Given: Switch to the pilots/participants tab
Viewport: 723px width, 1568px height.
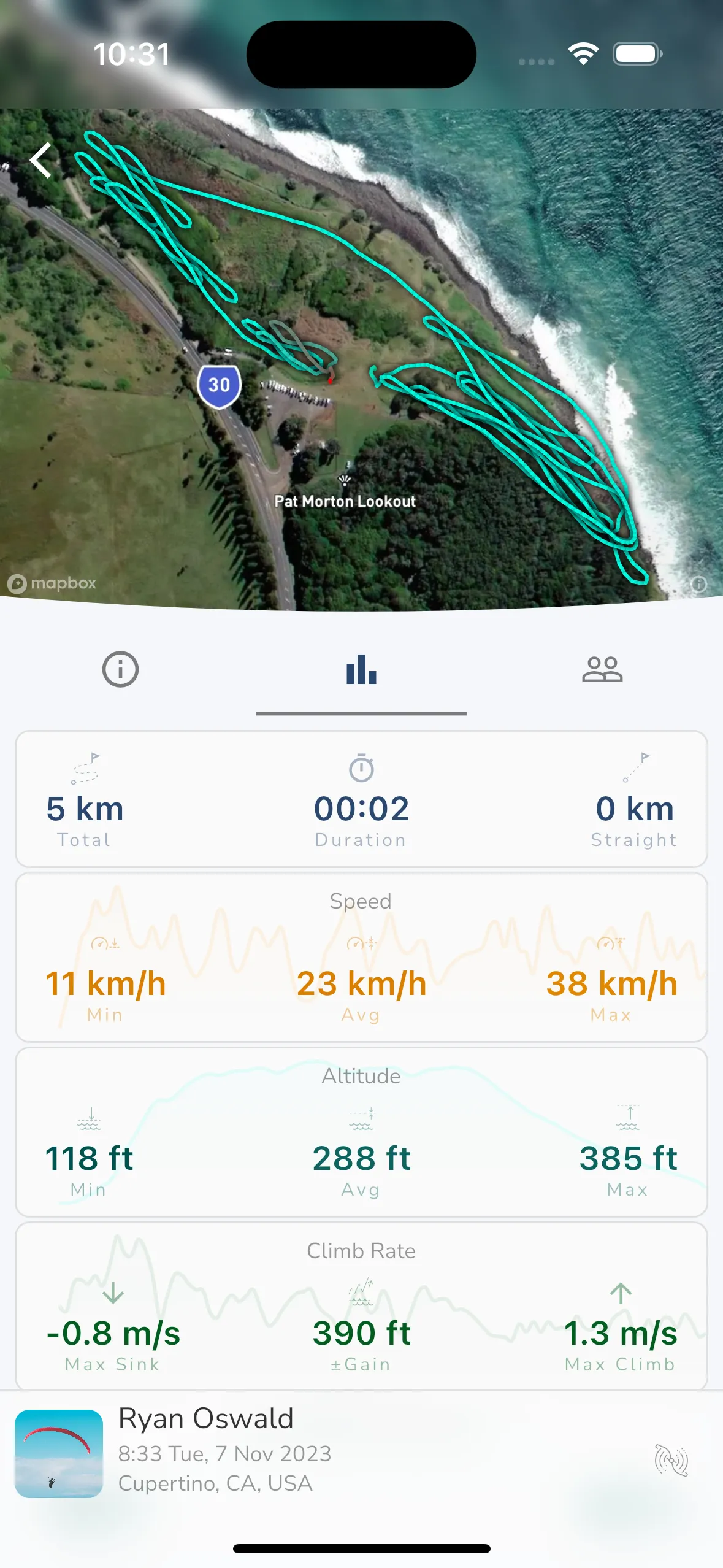Looking at the screenshot, I should click(603, 670).
